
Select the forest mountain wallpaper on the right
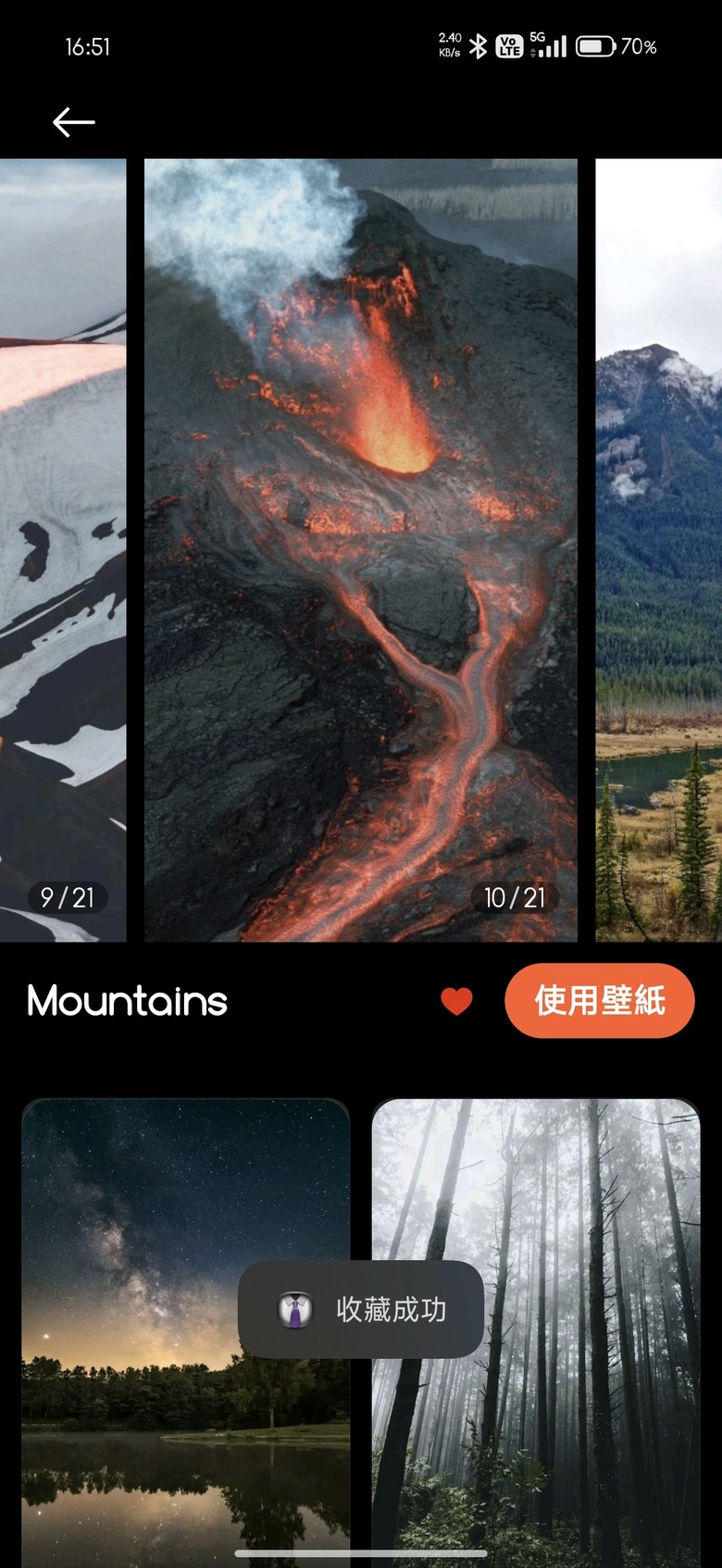click(658, 550)
